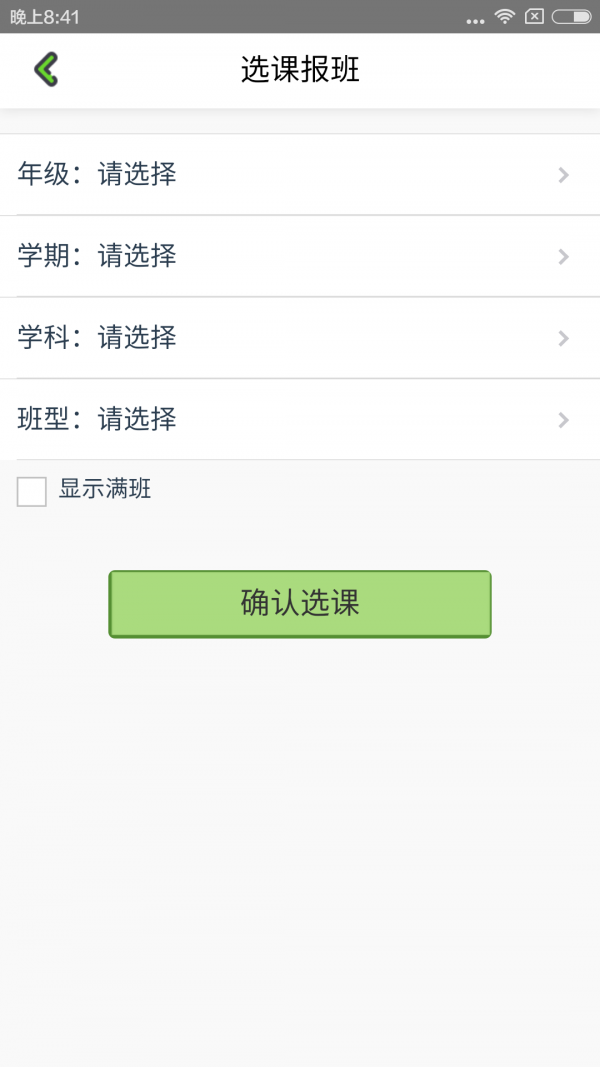Image resolution: width=600 pixels, height=1067 pixels.
Task: Open the 学期 term selector
Action: tap(300, 257)
